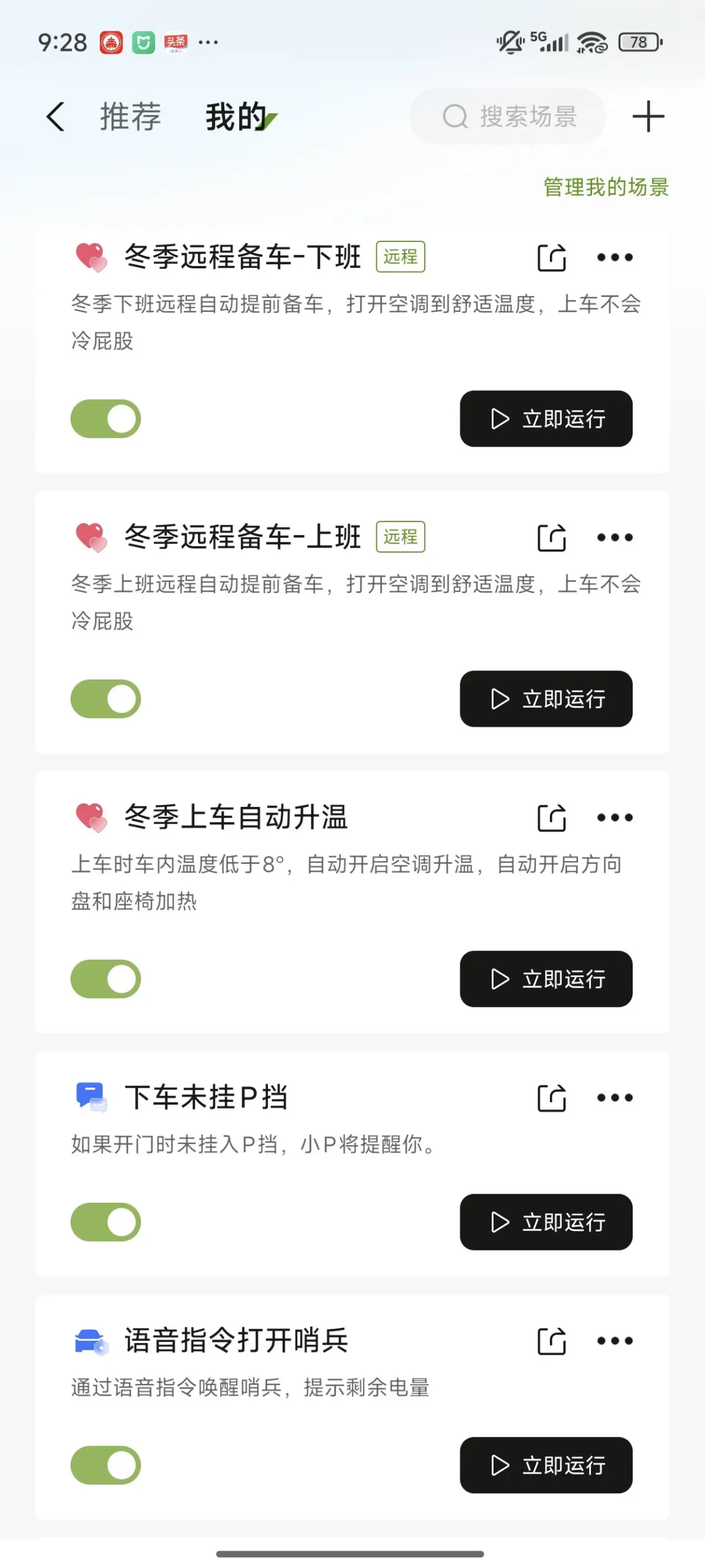Run 语音指令打开哨兵 immediately
The height and width of the screenshot is (1568, 705).
546,1465
